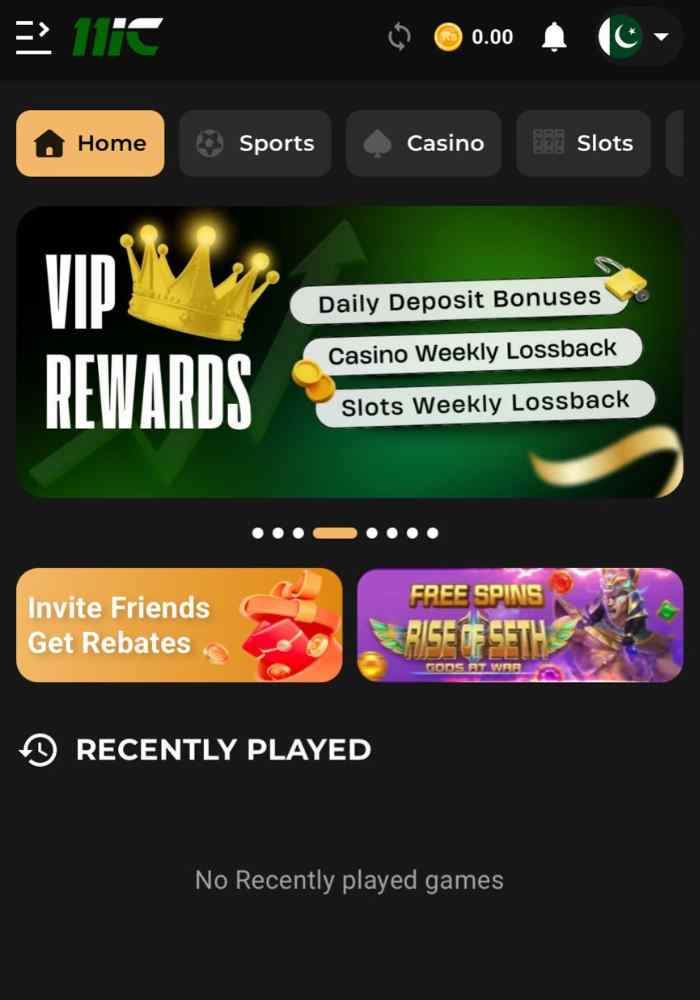This screenshot has height=1000, width=700.
Task: Switch to the Sports tab
Action: [x=255, y=143]
